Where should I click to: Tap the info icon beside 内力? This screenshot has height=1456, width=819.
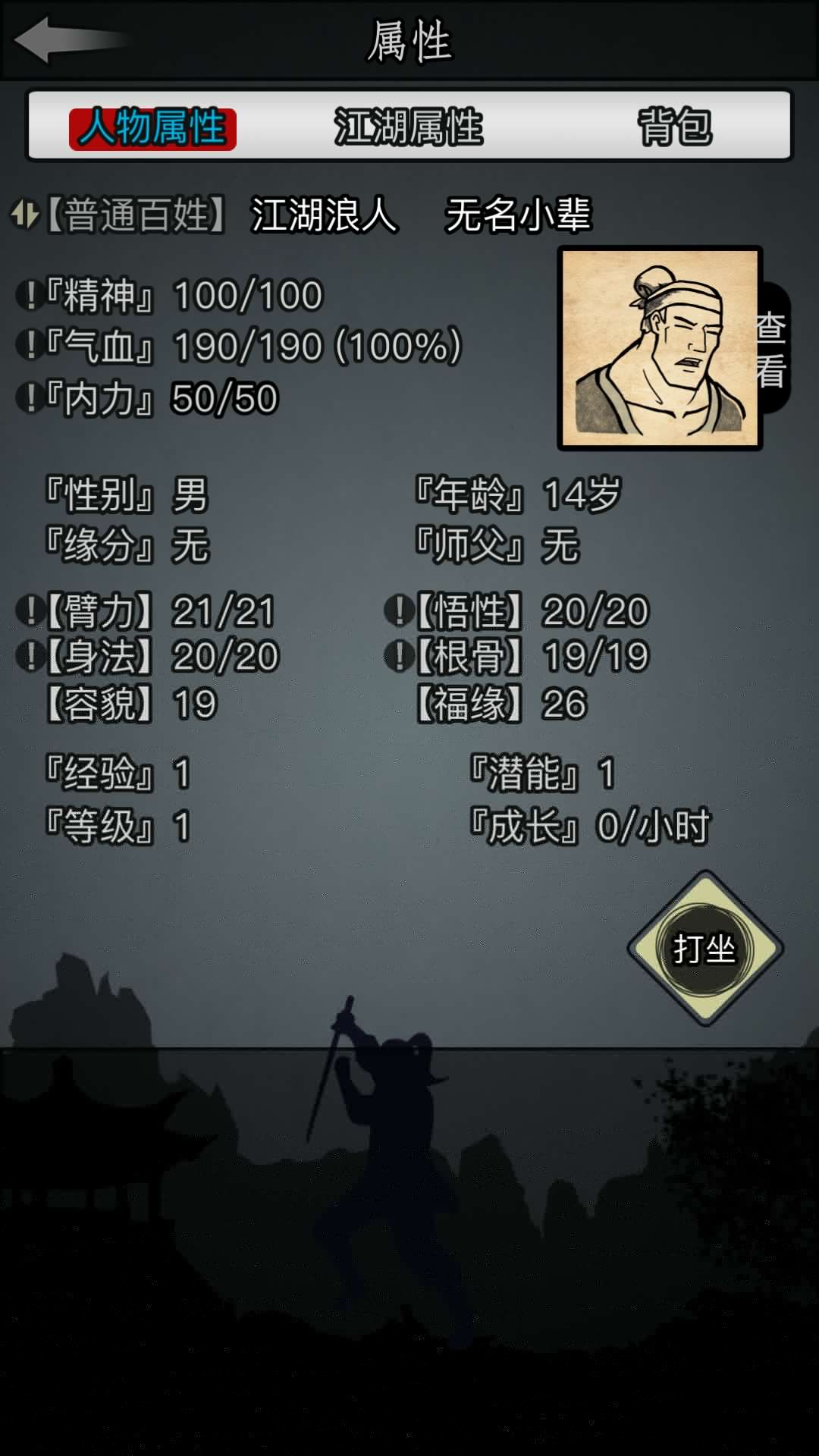(x=30, y=397)
